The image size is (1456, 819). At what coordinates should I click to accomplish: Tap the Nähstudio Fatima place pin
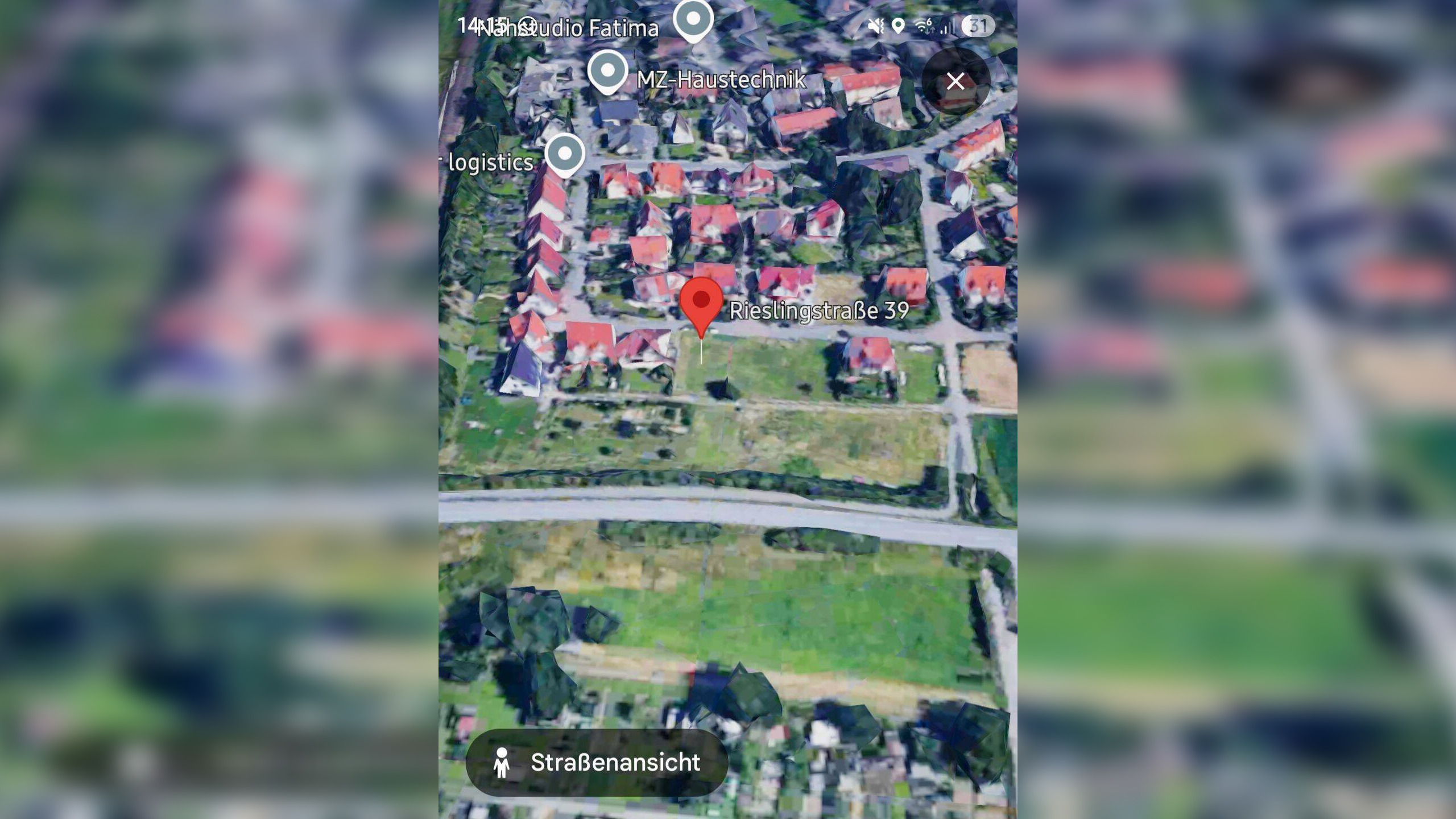point(693,20)
